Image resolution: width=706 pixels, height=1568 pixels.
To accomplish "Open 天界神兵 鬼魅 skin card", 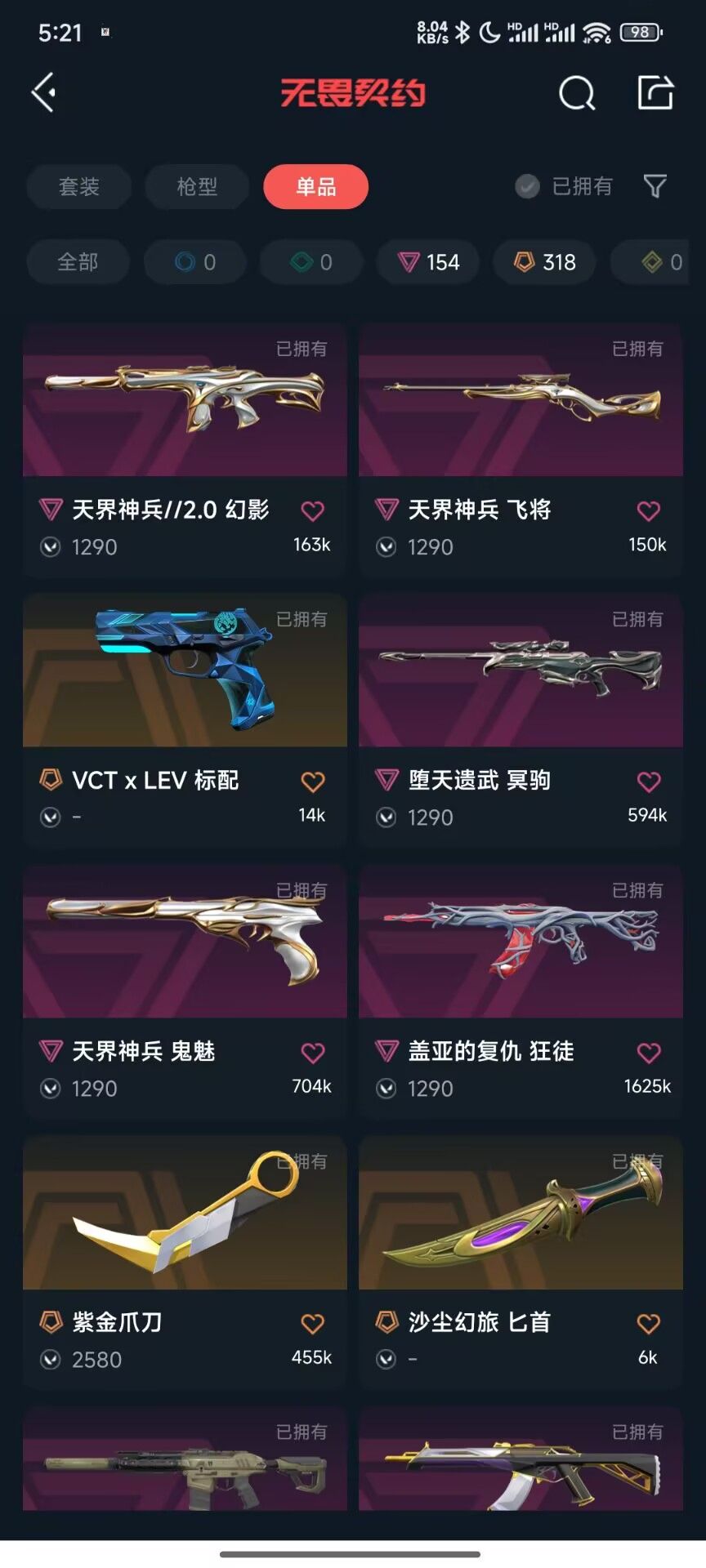I will (185, 991).
